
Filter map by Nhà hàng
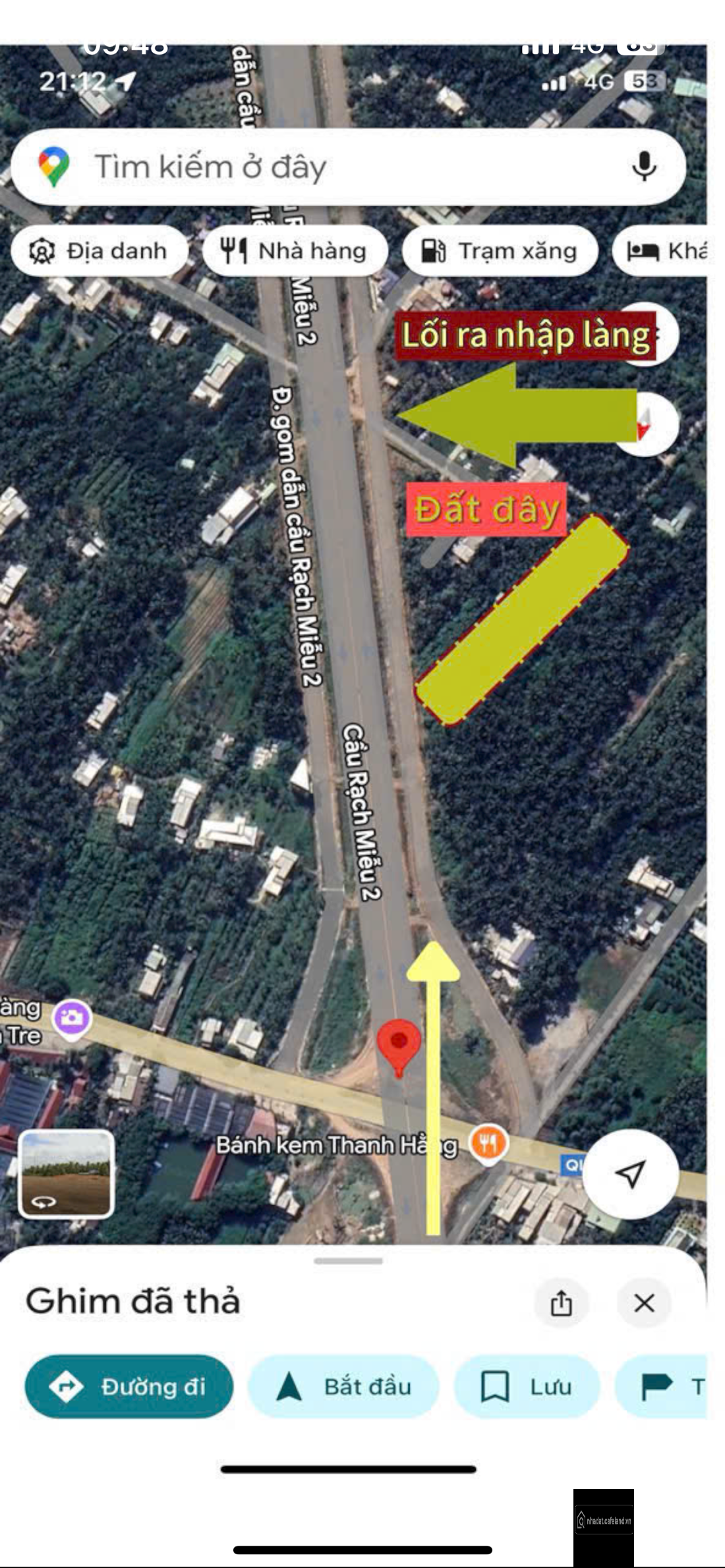tap(295, 251)
